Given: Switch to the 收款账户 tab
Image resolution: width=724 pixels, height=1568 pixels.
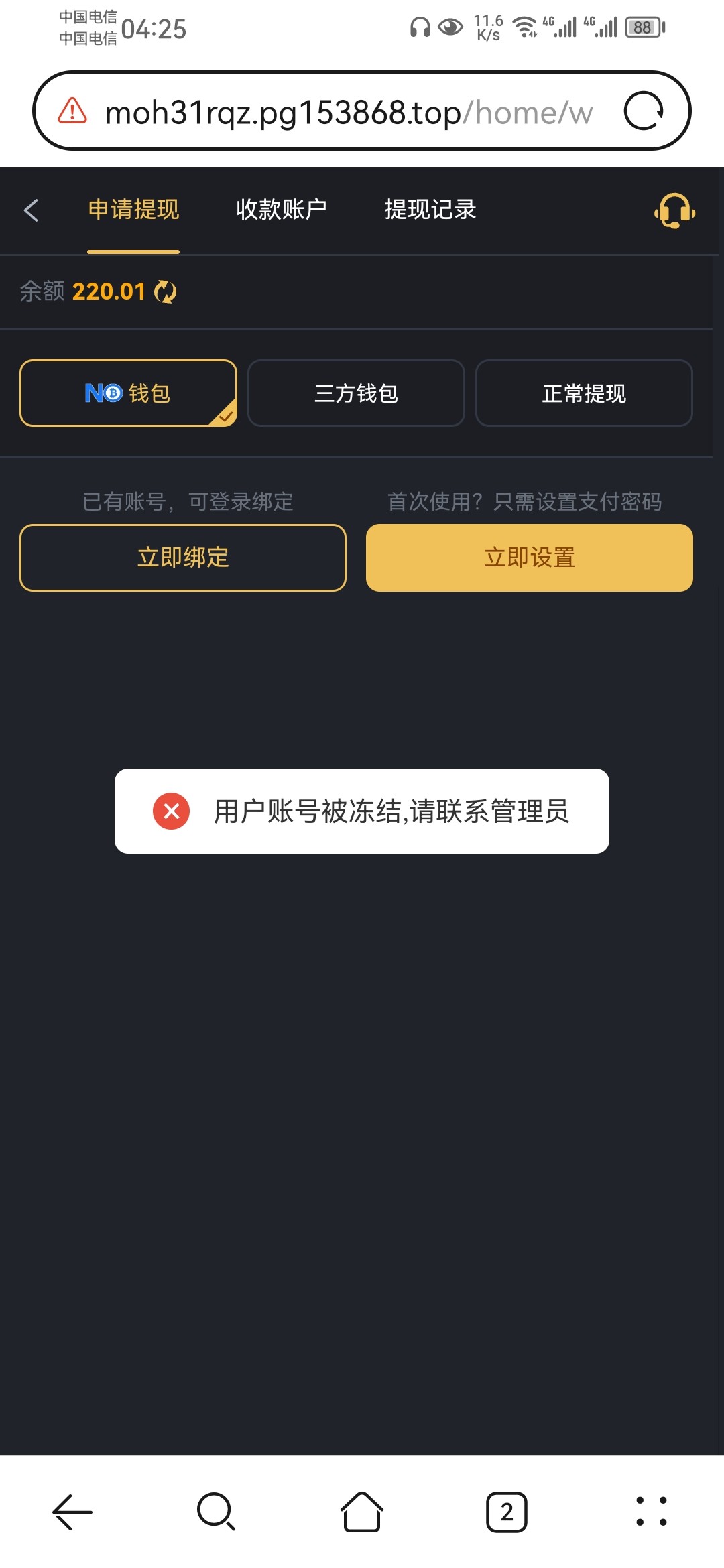Looking at the screenshot, I should click(x=282, y=210).
